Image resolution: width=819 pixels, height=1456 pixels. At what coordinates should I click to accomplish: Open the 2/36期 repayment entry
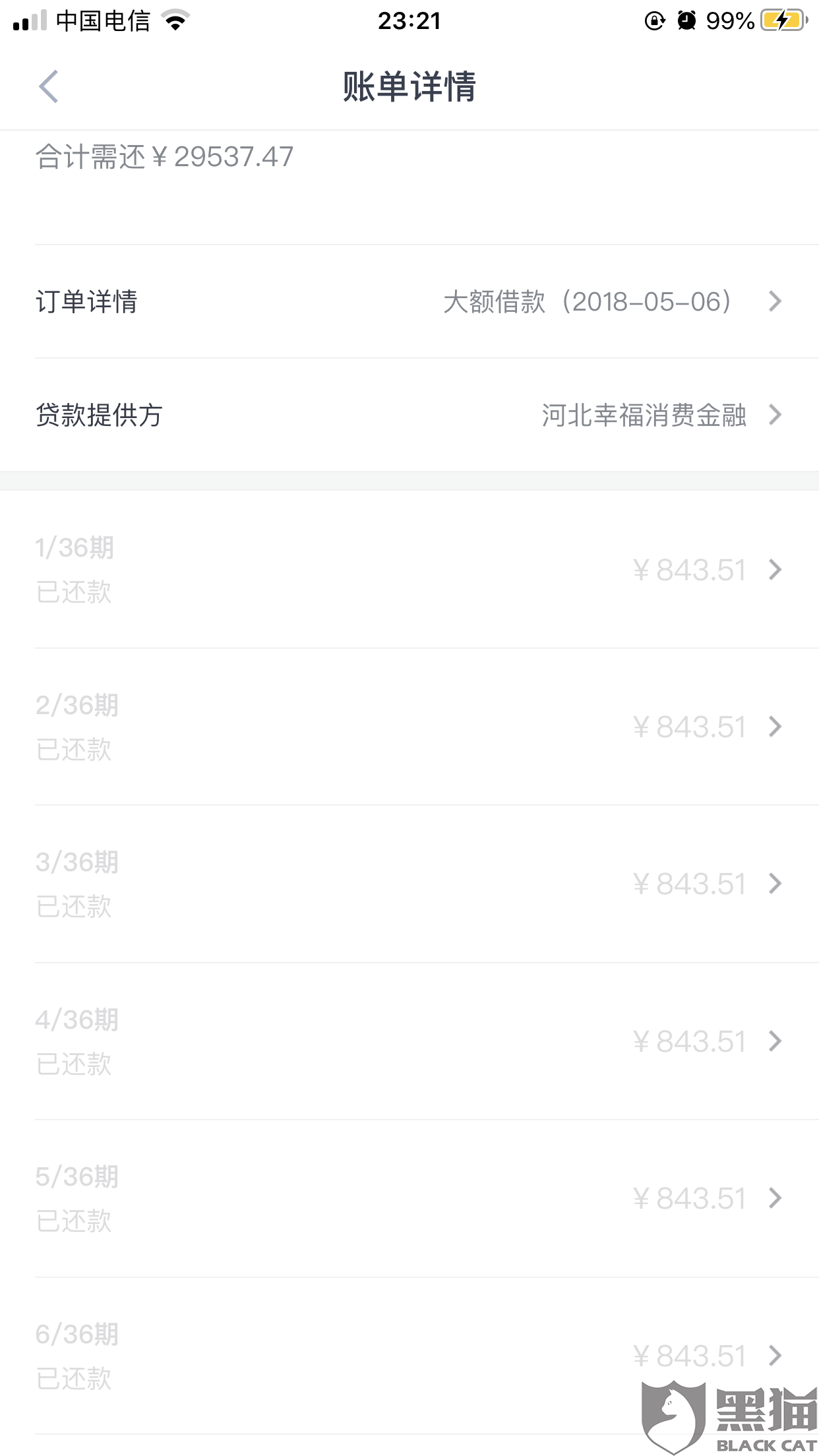click(409, 727)
